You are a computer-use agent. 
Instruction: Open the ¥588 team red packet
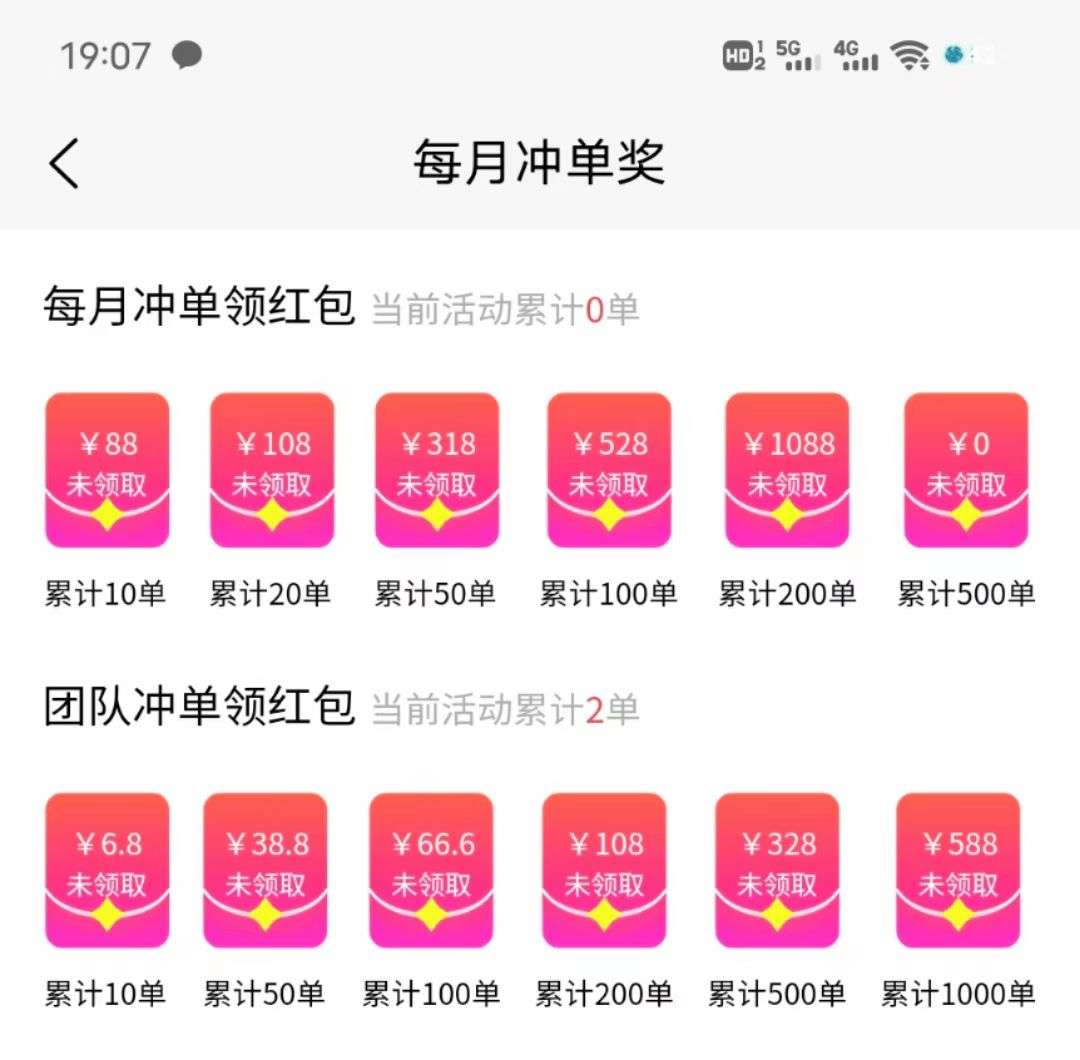click(958, 870)
